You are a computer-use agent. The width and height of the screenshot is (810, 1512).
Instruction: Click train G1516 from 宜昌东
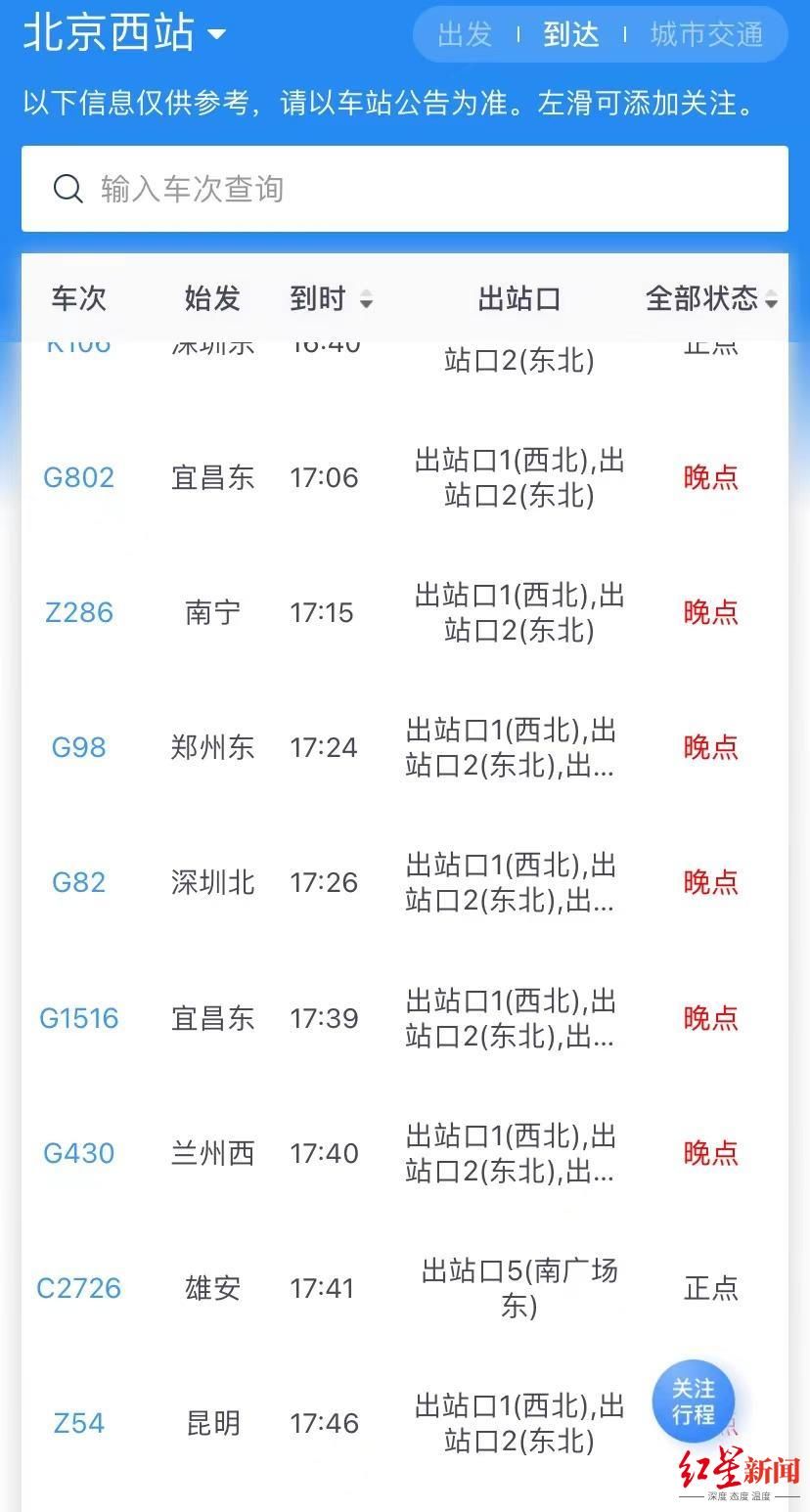tap(77, 1018)
